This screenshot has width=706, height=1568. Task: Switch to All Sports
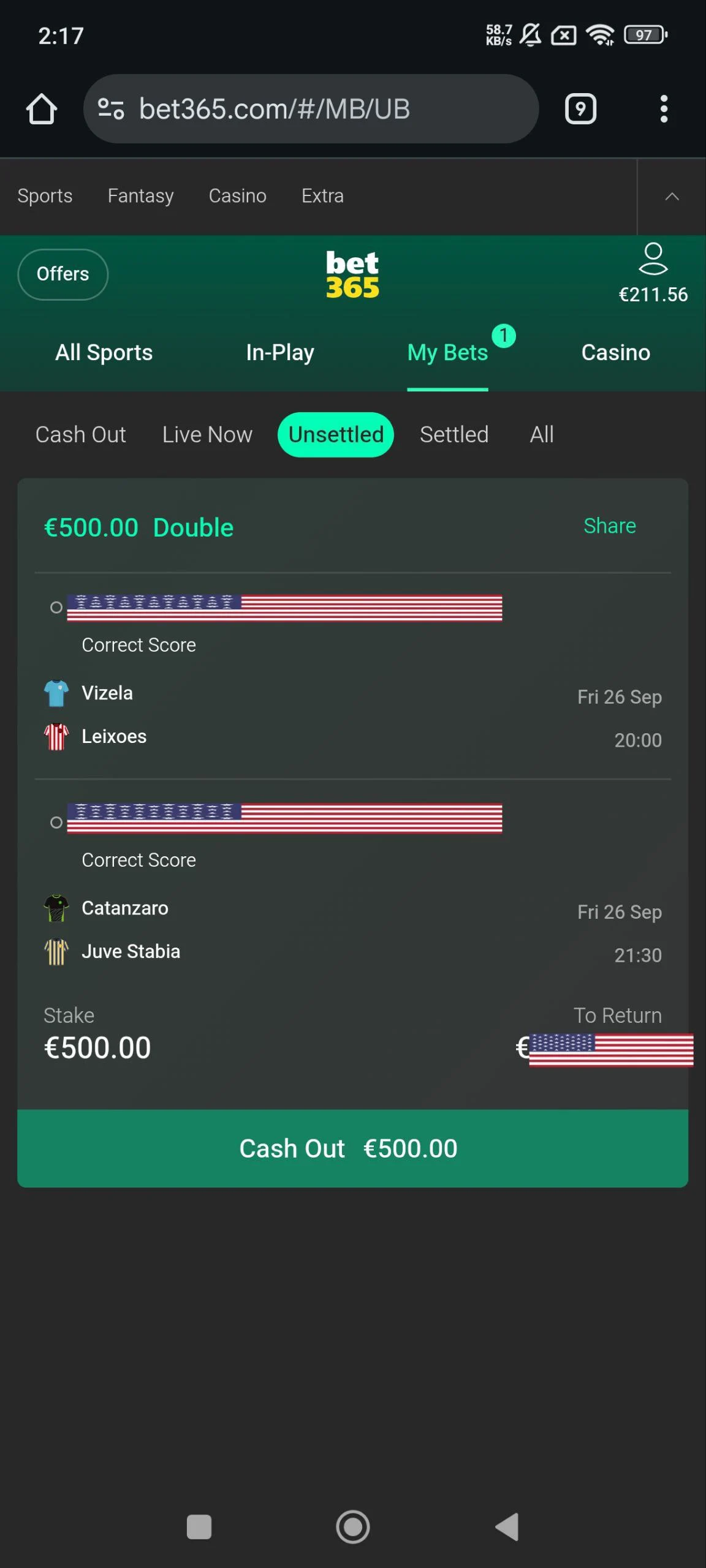pyautogui.click(x=104, y=353)
